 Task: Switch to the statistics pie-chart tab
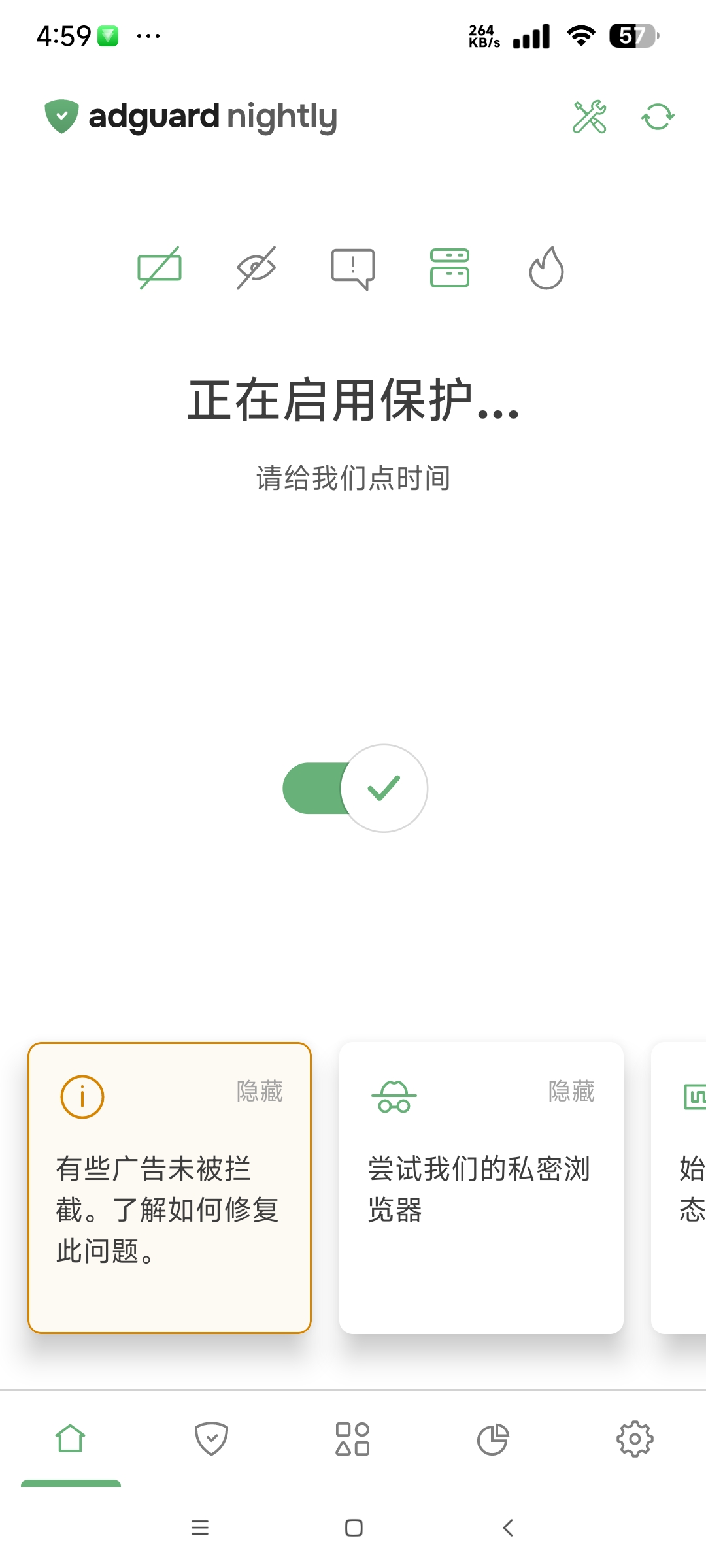pyautogui.click(x=493, y=1439)
